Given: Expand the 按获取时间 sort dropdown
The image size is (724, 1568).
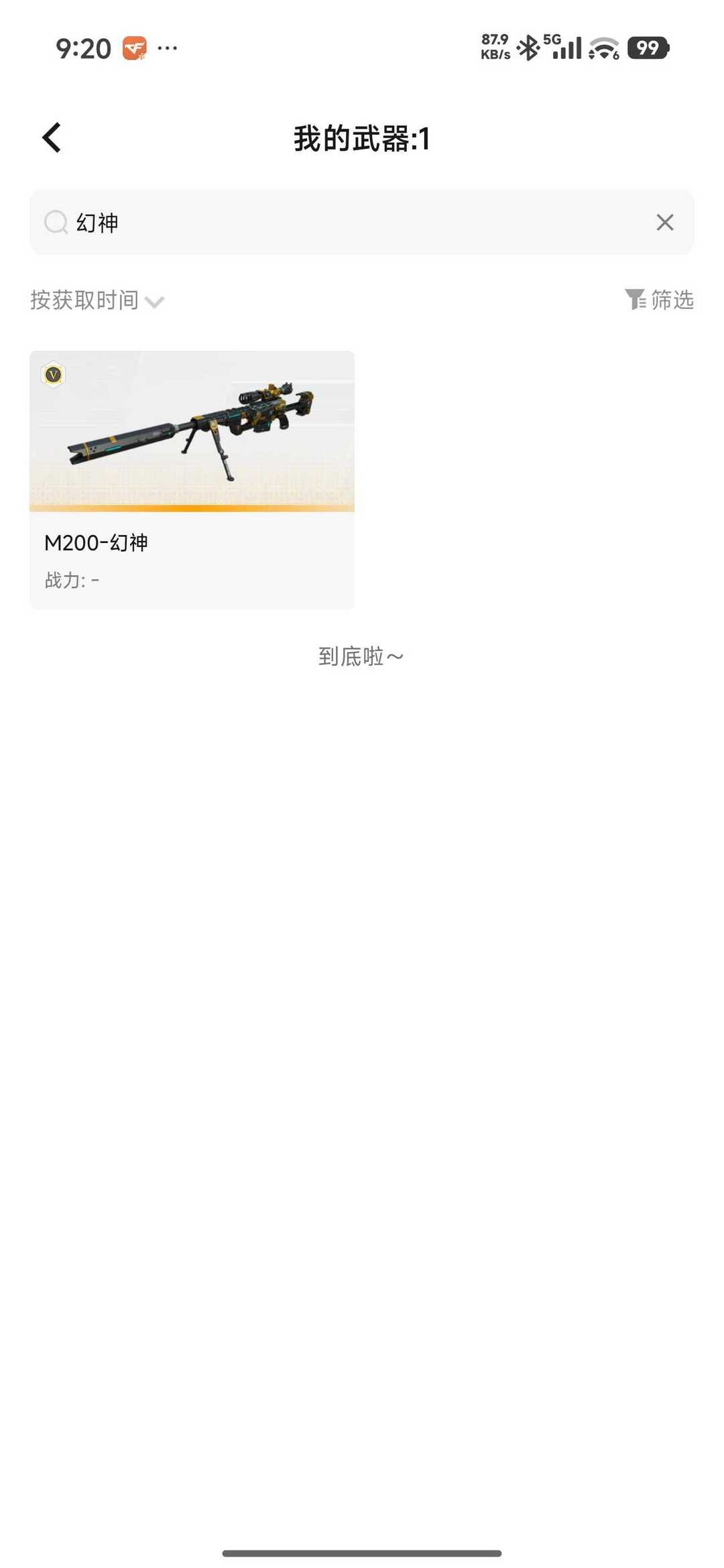Looking at the screenshot, I should coord(97,300).
